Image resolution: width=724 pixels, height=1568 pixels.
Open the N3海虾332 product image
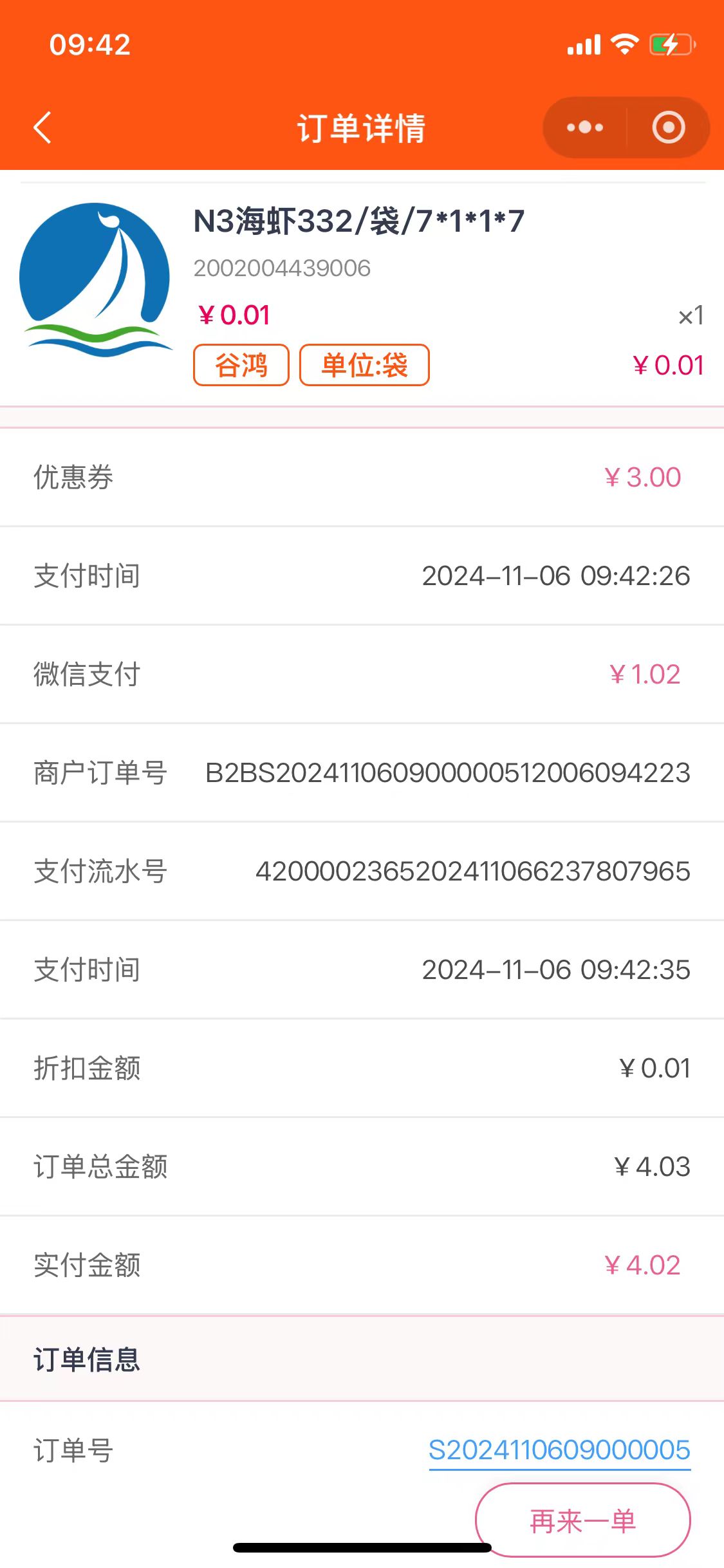click(x=95, y=280)
